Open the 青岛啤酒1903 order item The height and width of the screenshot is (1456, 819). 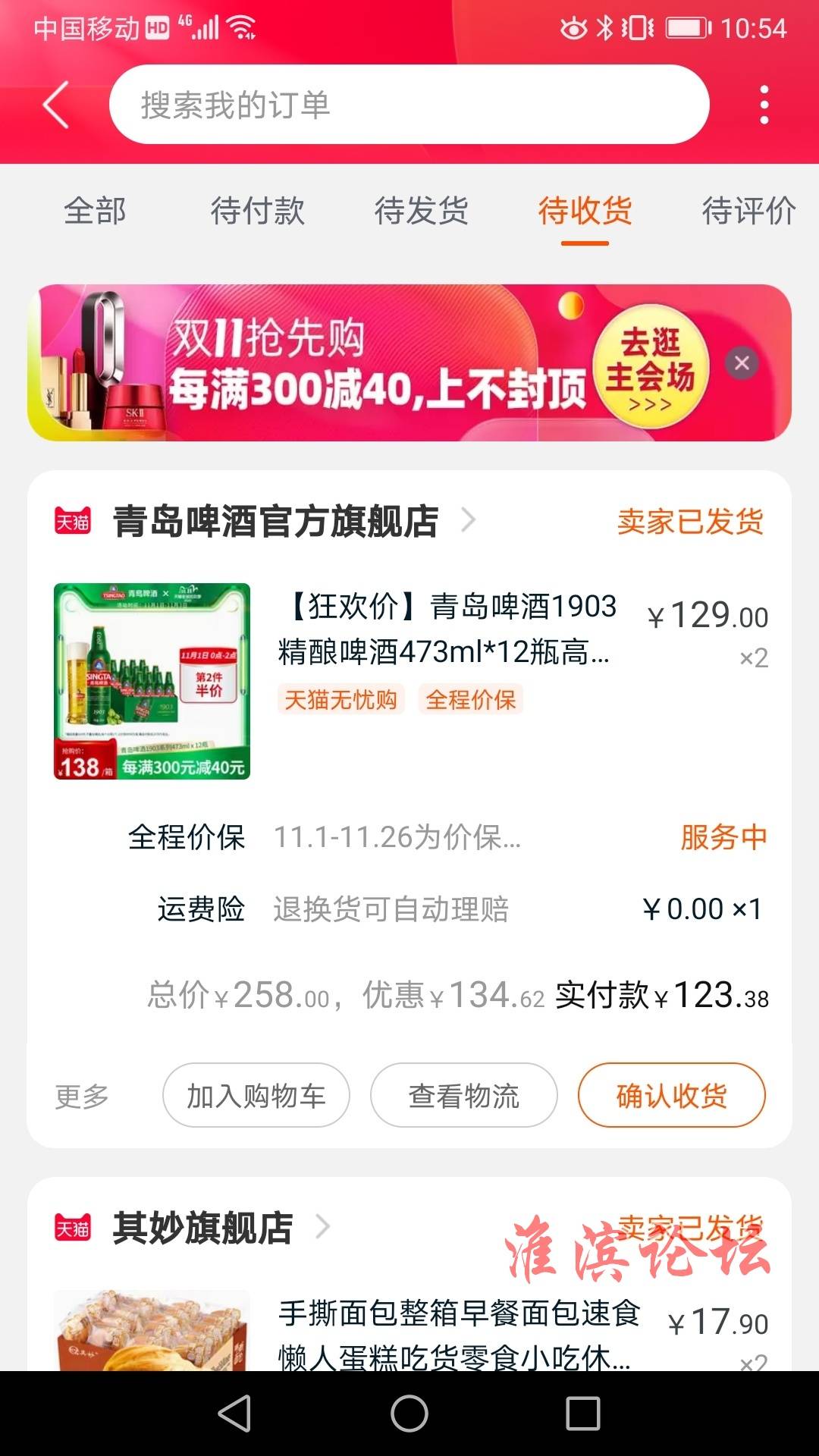coord(447,629)
